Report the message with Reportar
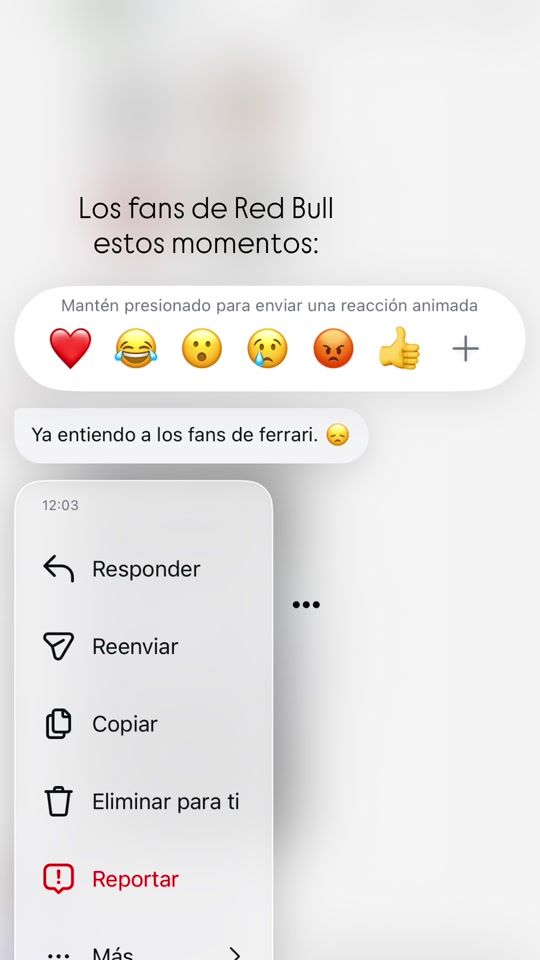The width and height of the screenshot is (540, 960). 144,879
